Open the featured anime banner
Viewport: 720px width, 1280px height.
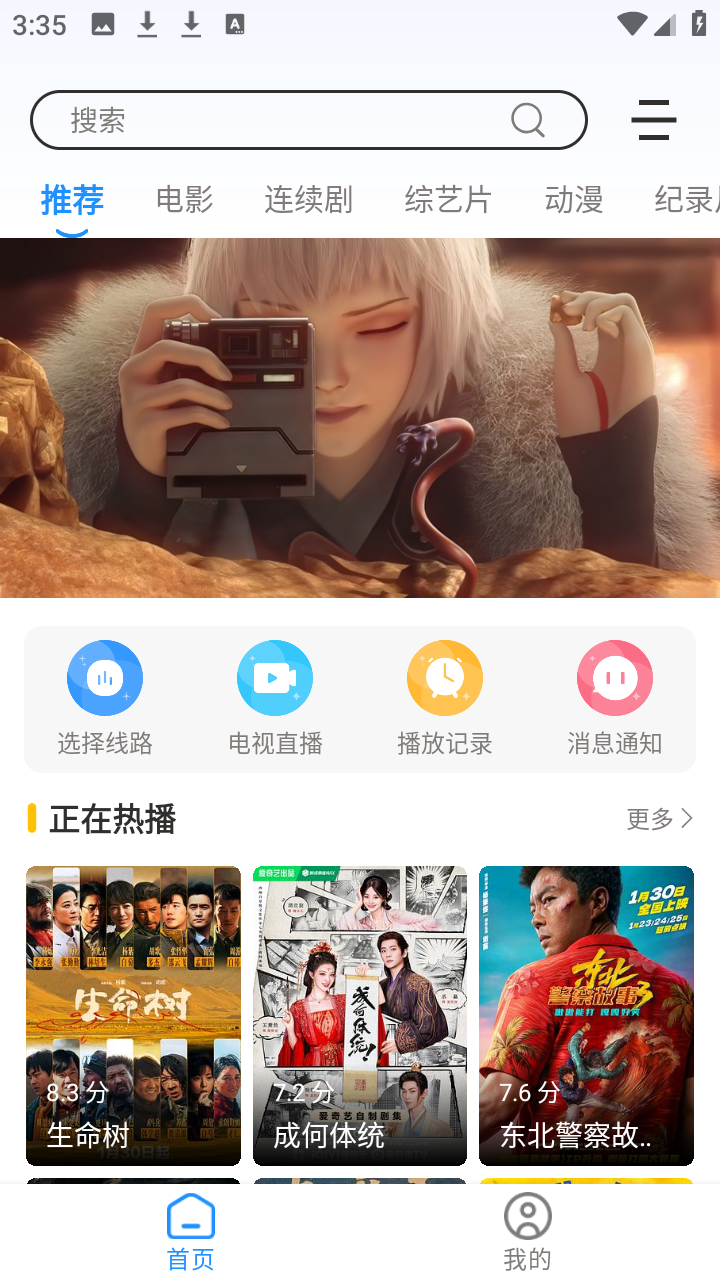(x=360, y=418)
